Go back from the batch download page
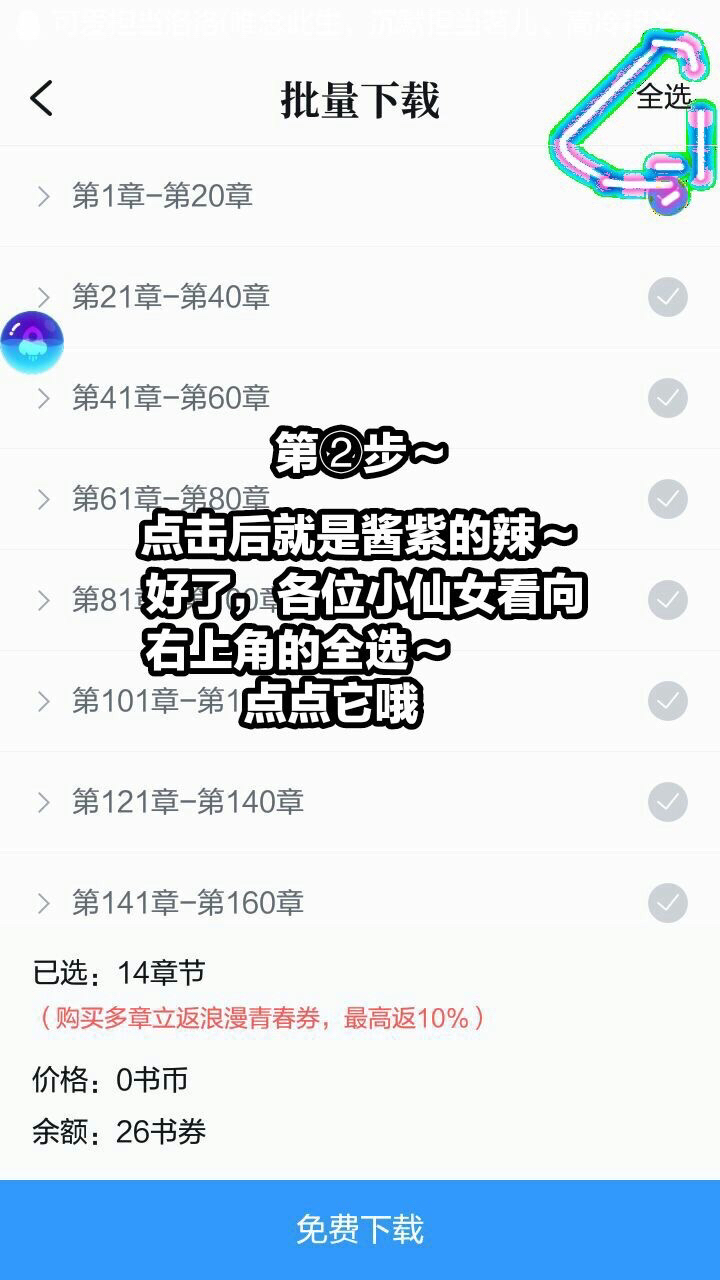Image resolution: width=720 pixels, height=1280 pixels. (41, 99)
